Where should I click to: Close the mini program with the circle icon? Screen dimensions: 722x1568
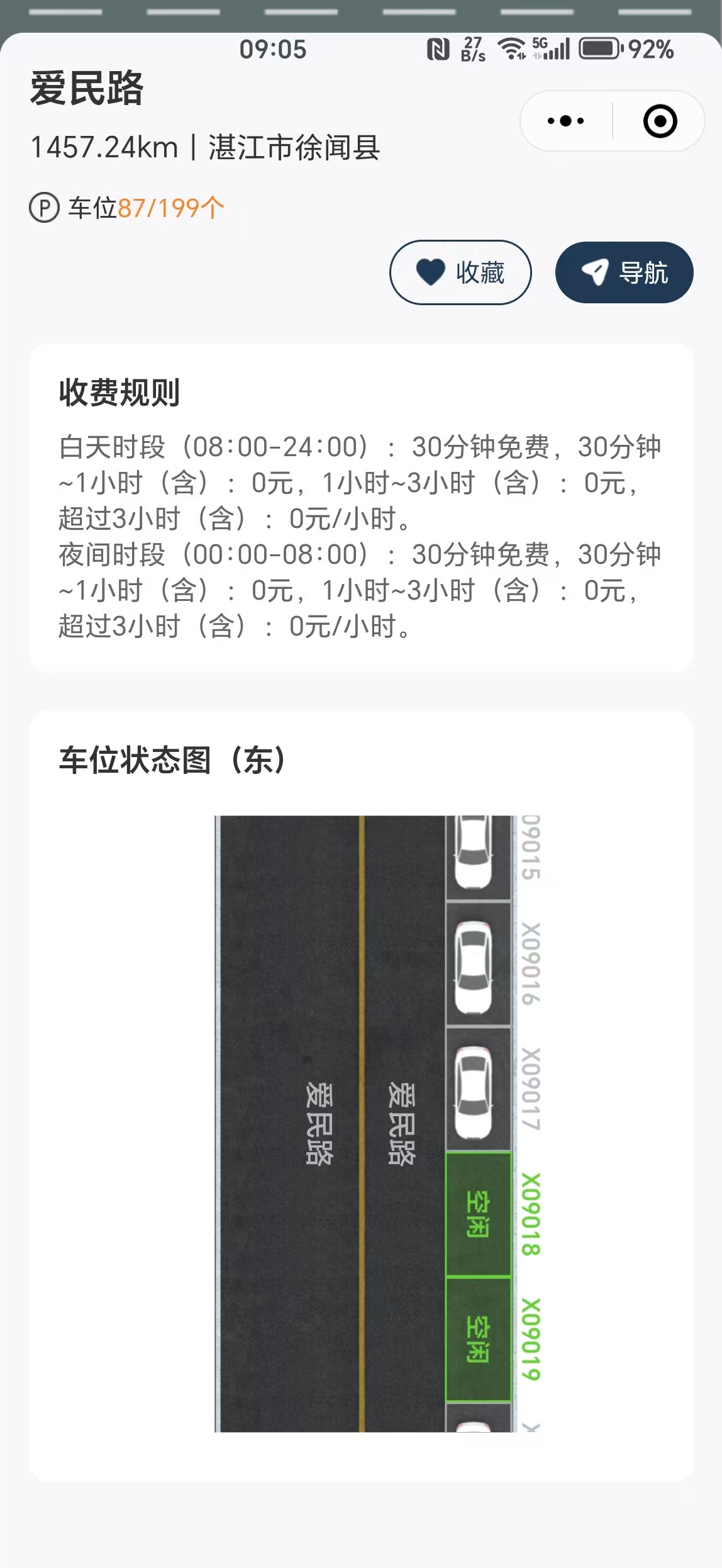click(660, 121)
